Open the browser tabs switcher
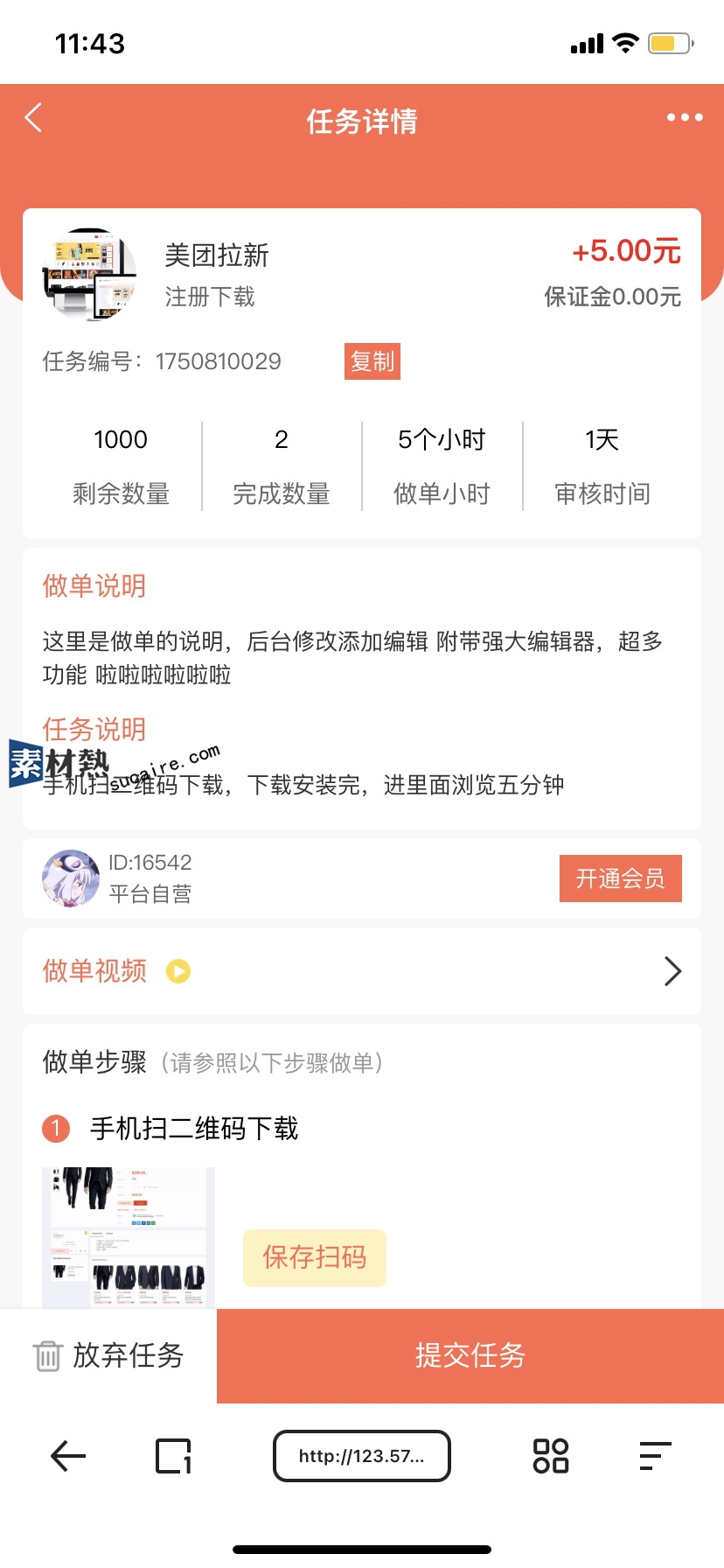 pos(173,1456)
